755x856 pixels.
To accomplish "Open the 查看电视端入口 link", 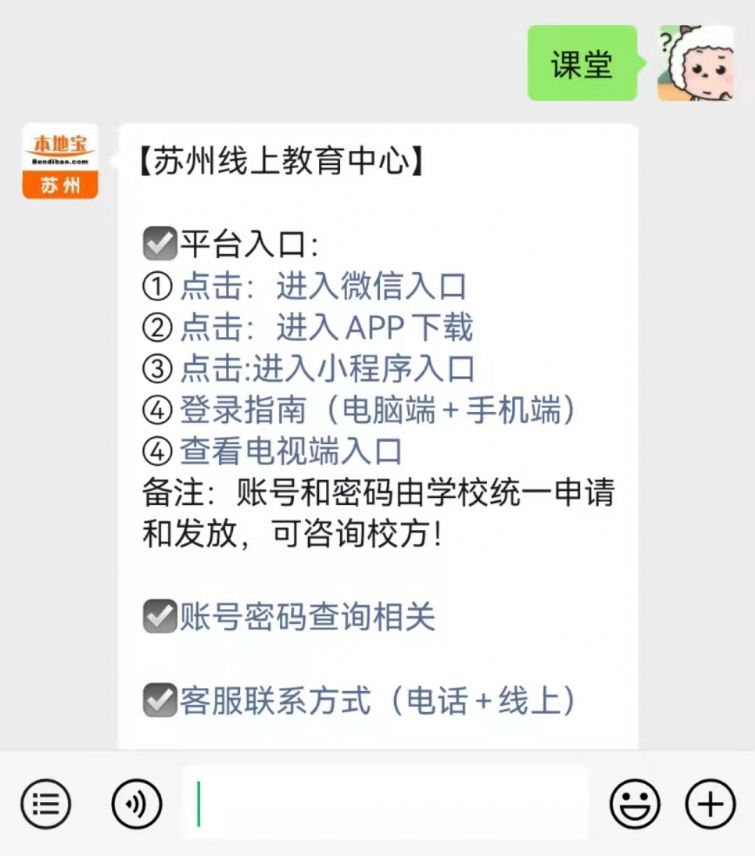I will tap(290, 451).
